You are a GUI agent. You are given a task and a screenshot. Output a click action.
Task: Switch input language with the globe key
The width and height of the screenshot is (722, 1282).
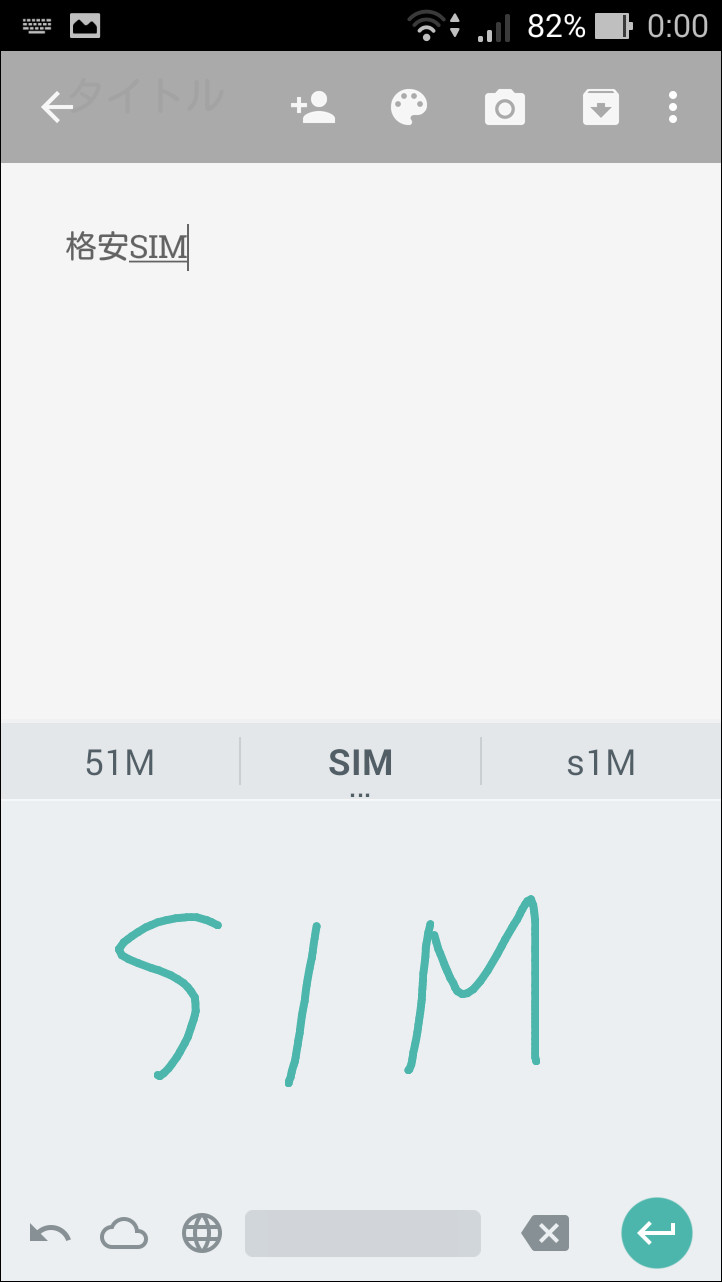click(202, 1233)
